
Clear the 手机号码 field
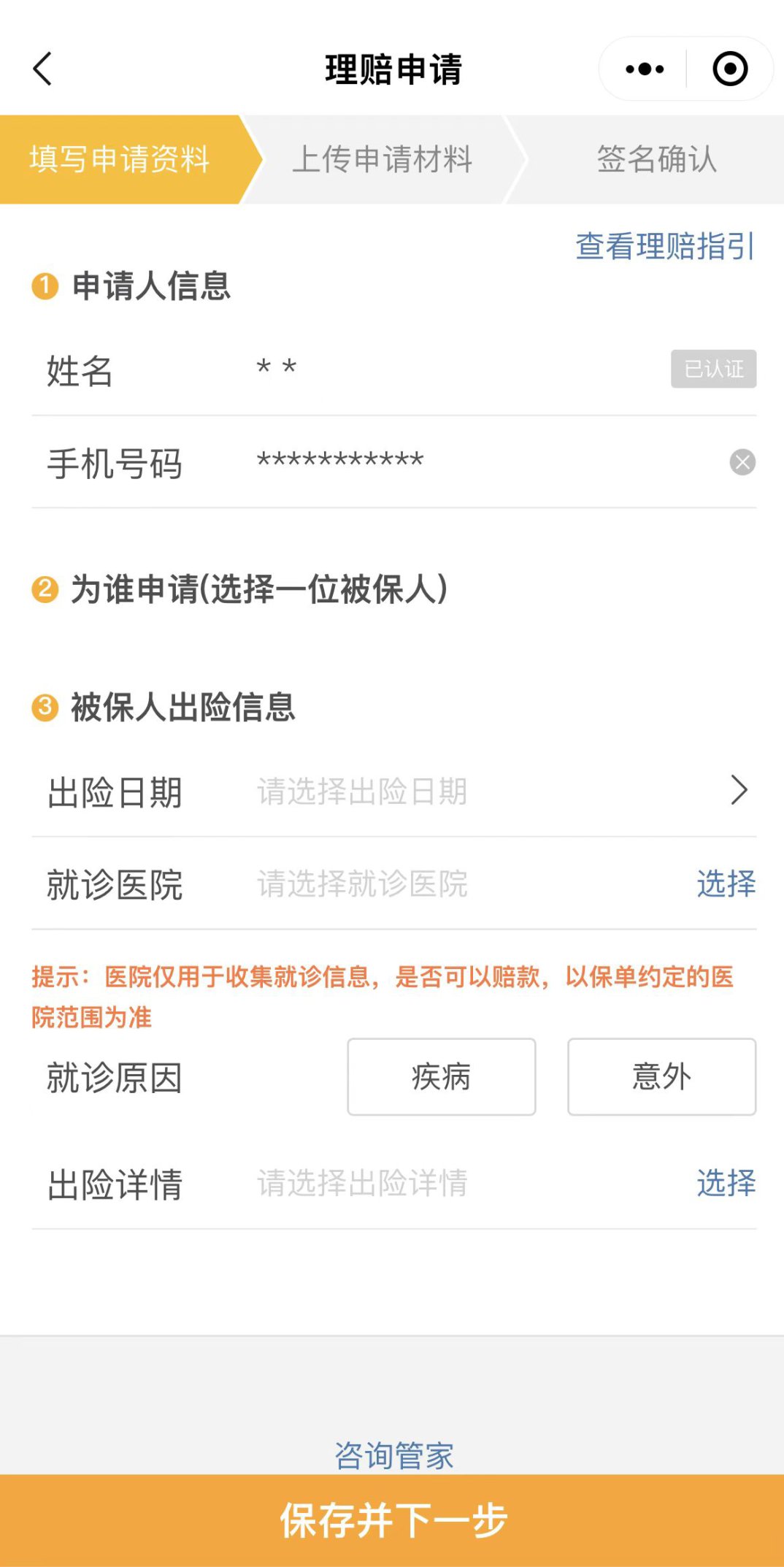(742, 462)
